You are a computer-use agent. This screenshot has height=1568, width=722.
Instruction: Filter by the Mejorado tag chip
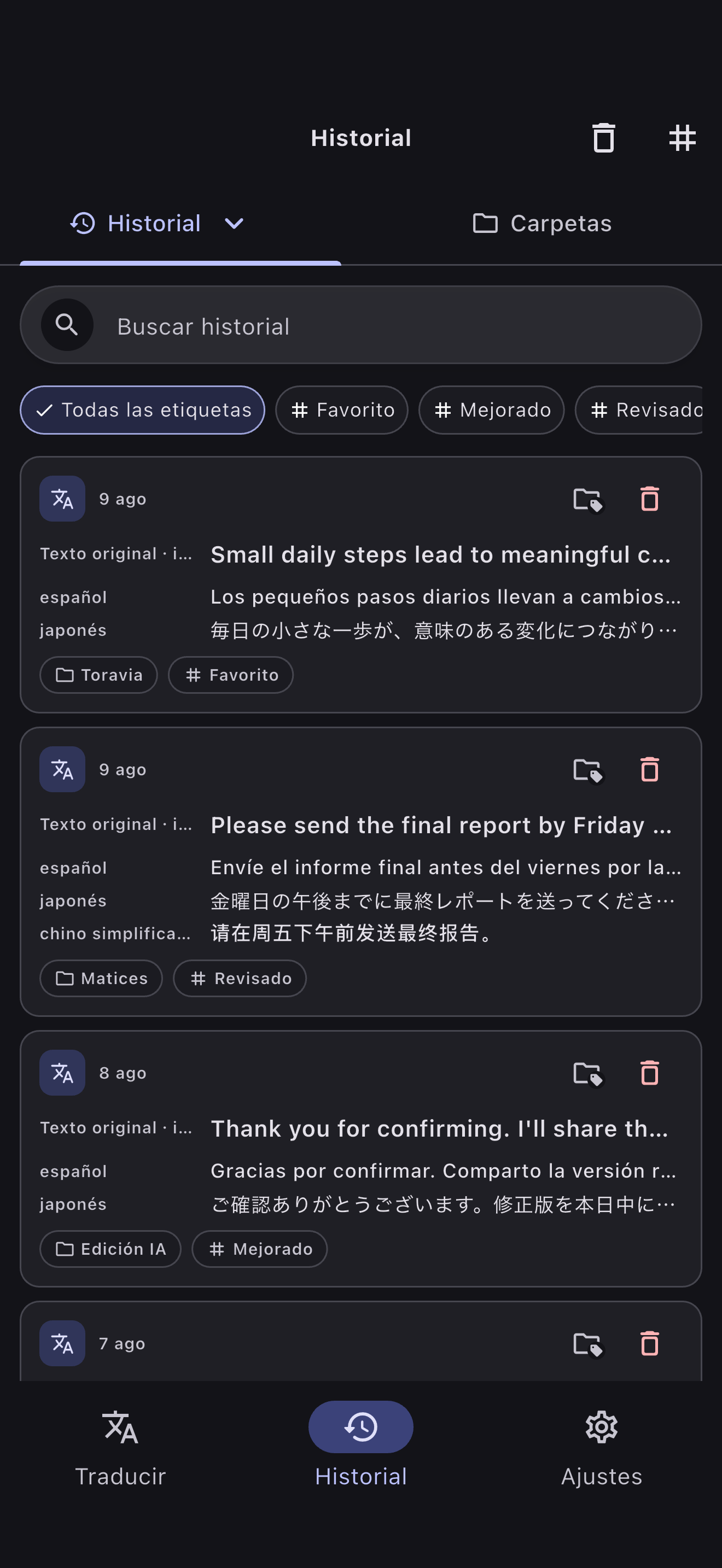491,409
